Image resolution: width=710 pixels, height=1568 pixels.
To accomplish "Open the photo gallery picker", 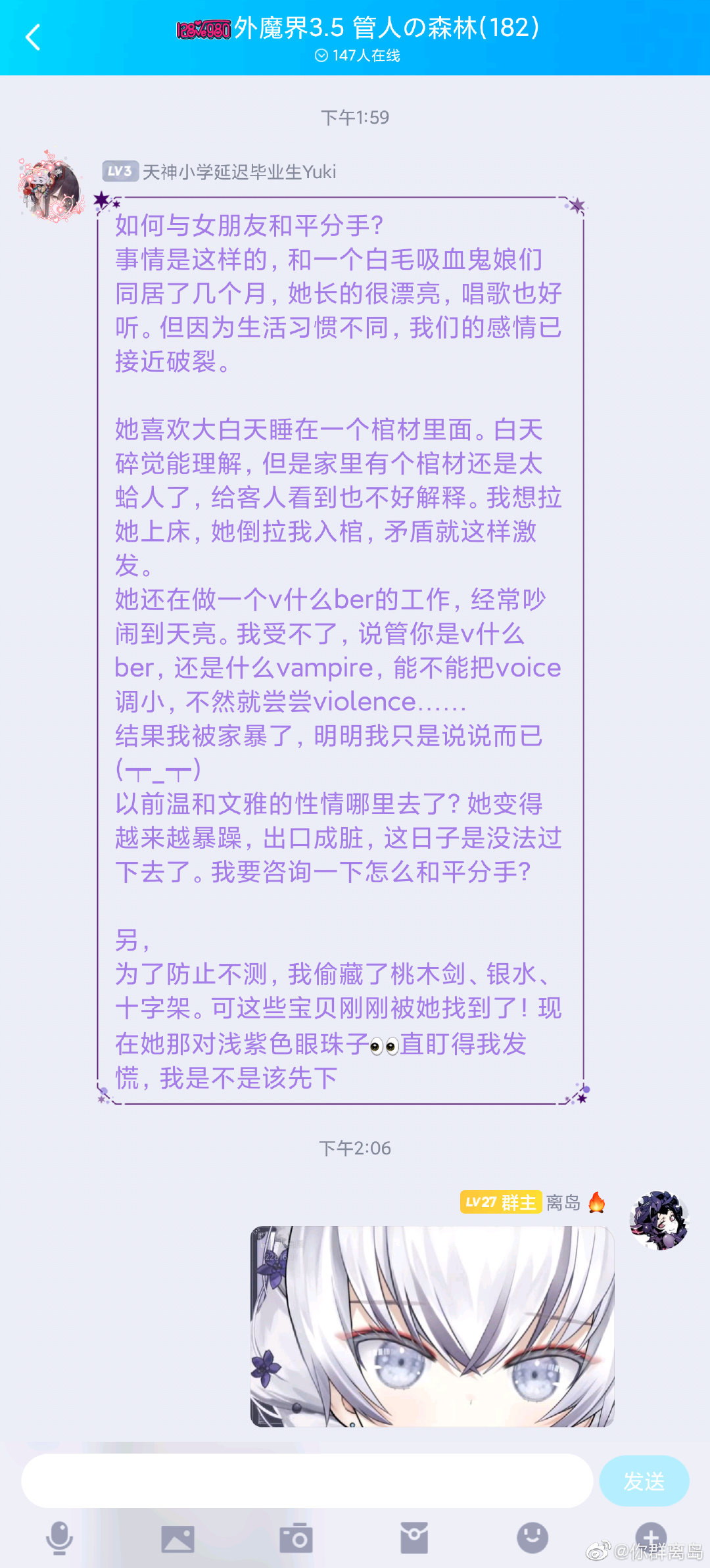I will point(177,1538).
